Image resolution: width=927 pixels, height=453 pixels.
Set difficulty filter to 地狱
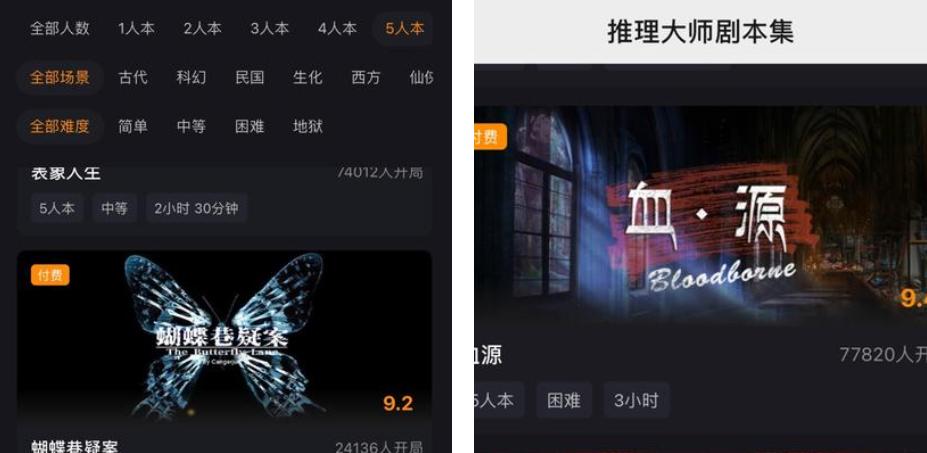307,127
